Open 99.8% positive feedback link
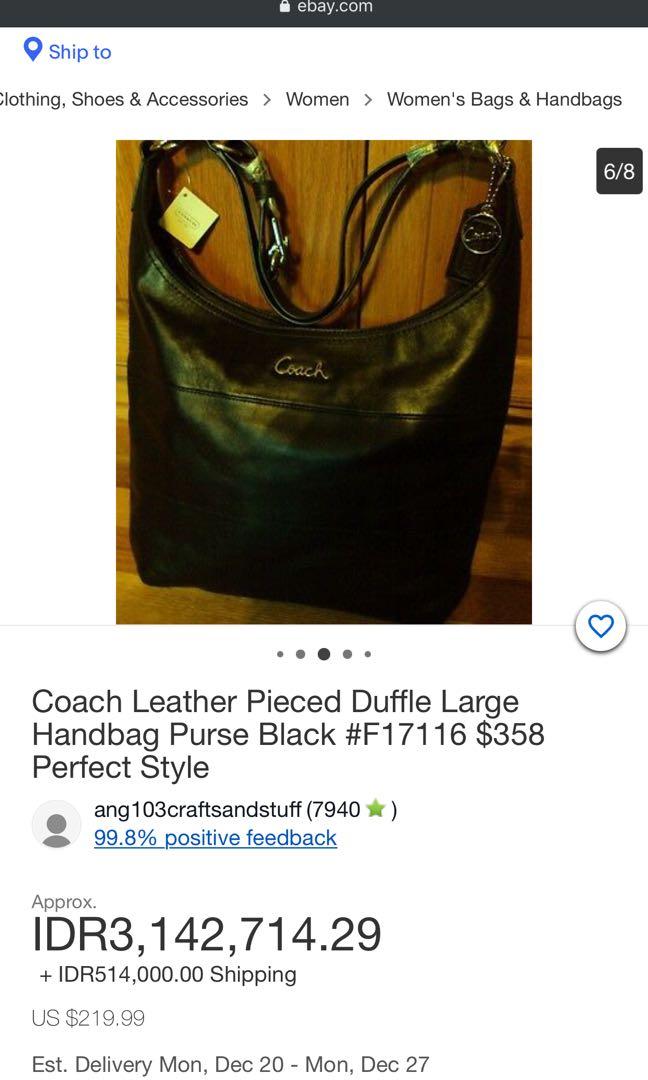Viewport: 648px width, 1080px height. [x=216, y=838]
